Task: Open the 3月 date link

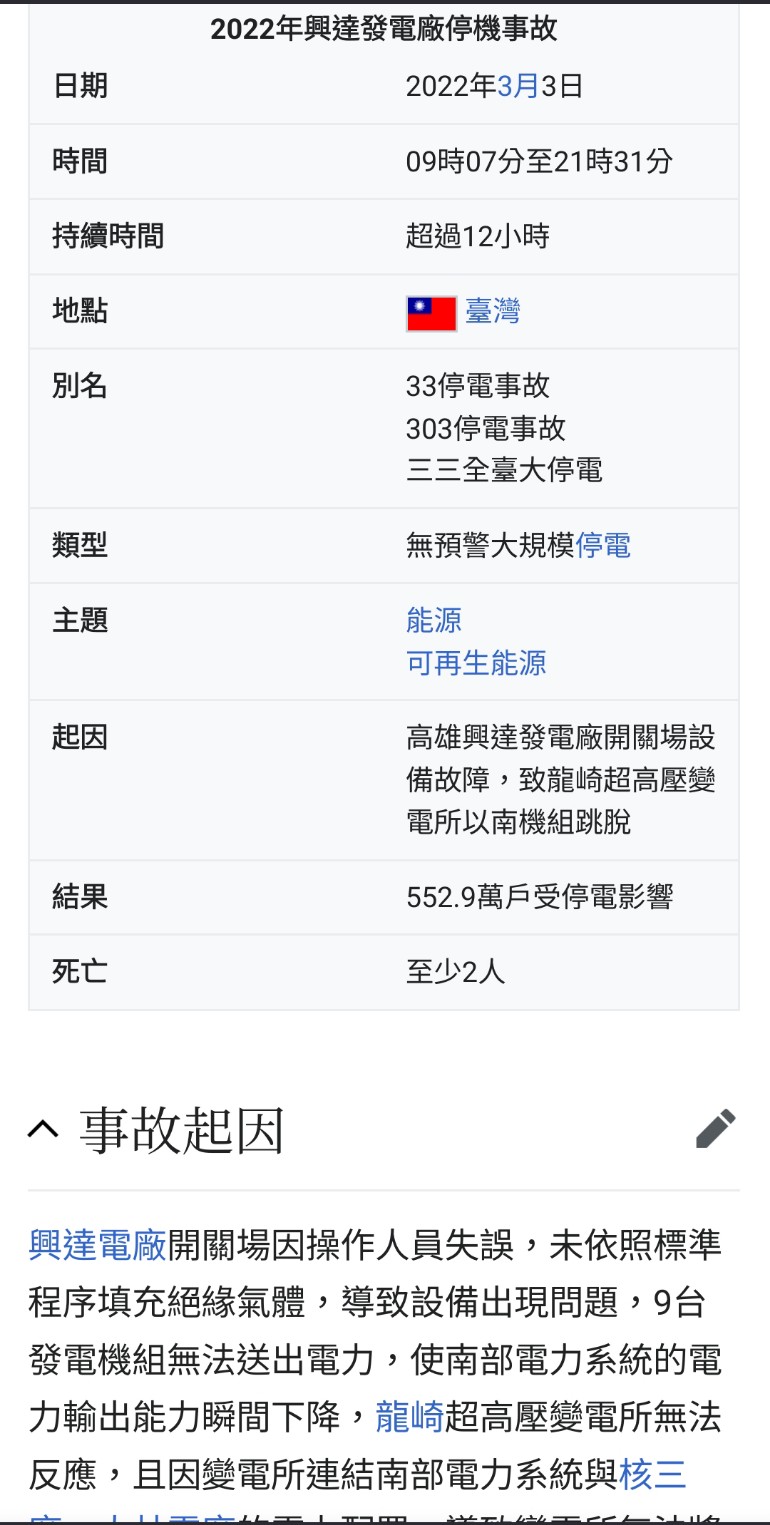Action: [518, 86]
